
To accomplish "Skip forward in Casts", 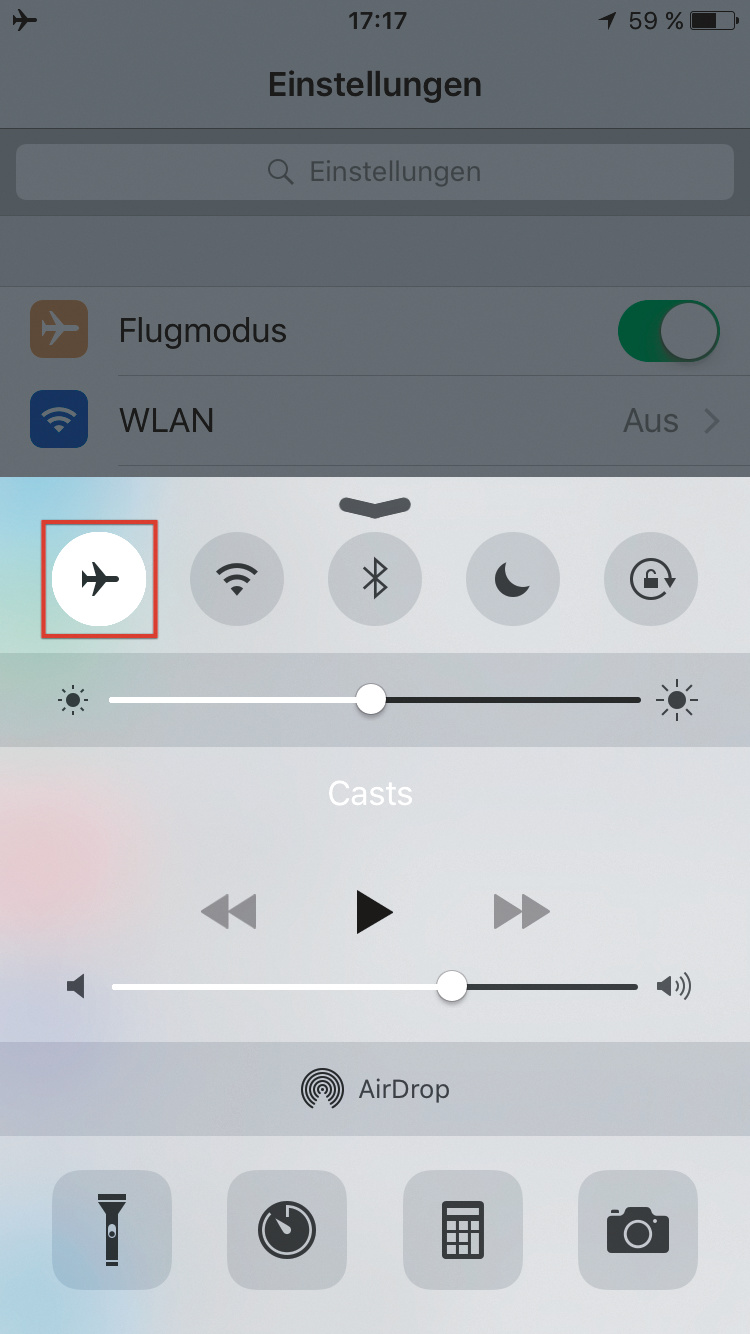I will [521, 912].
